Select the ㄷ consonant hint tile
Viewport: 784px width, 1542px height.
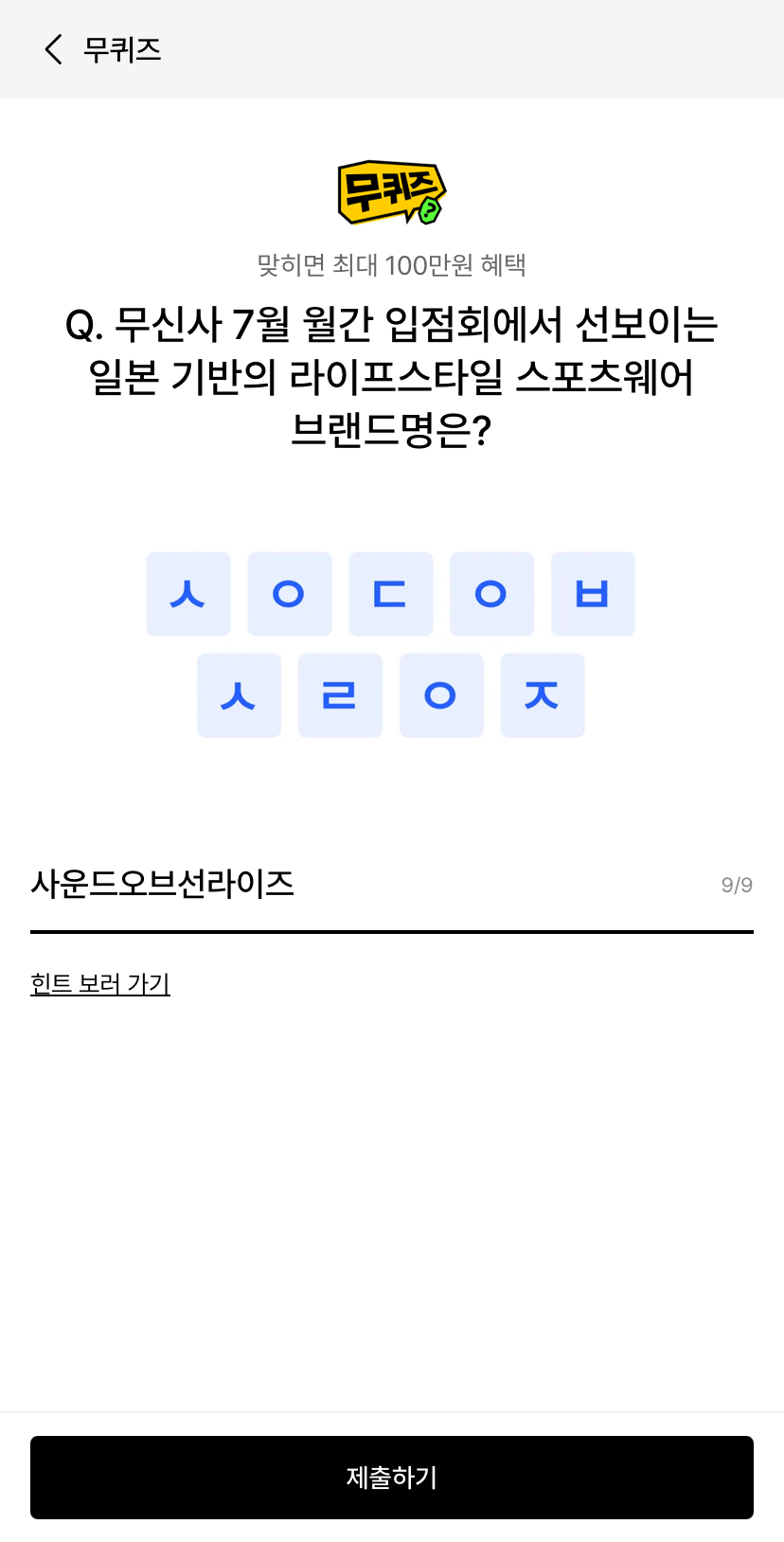pyautogui.click(x=391, y=594)
